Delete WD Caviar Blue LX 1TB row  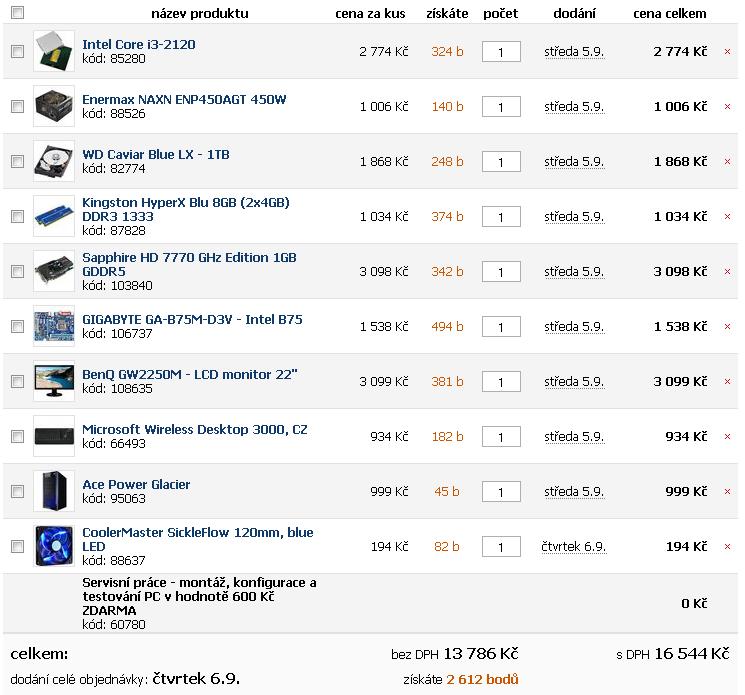tap(727, 161)
